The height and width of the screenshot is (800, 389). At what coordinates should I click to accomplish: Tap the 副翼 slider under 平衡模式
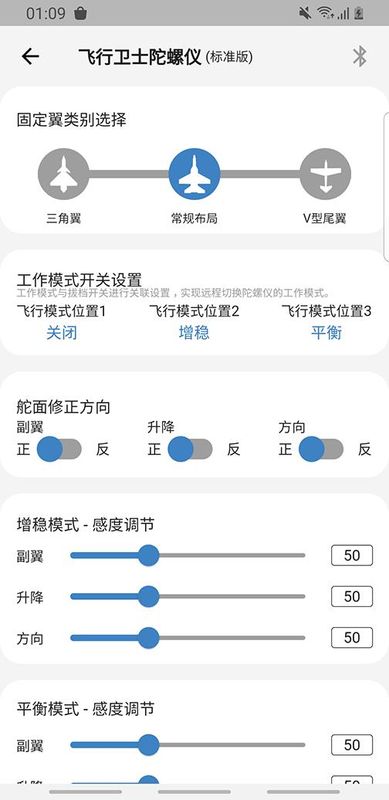tap(187, 745)
